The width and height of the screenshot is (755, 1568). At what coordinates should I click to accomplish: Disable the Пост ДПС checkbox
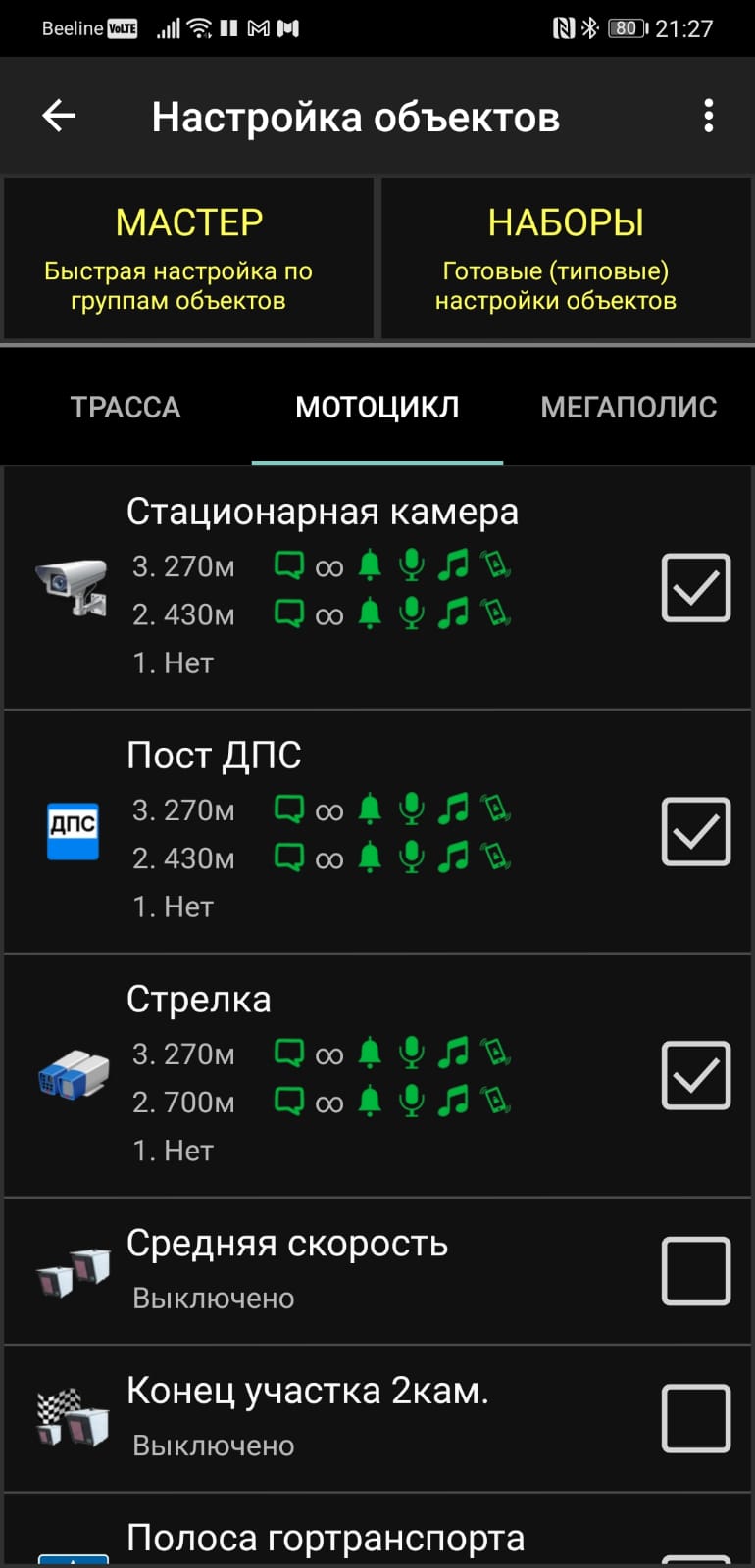696,832
